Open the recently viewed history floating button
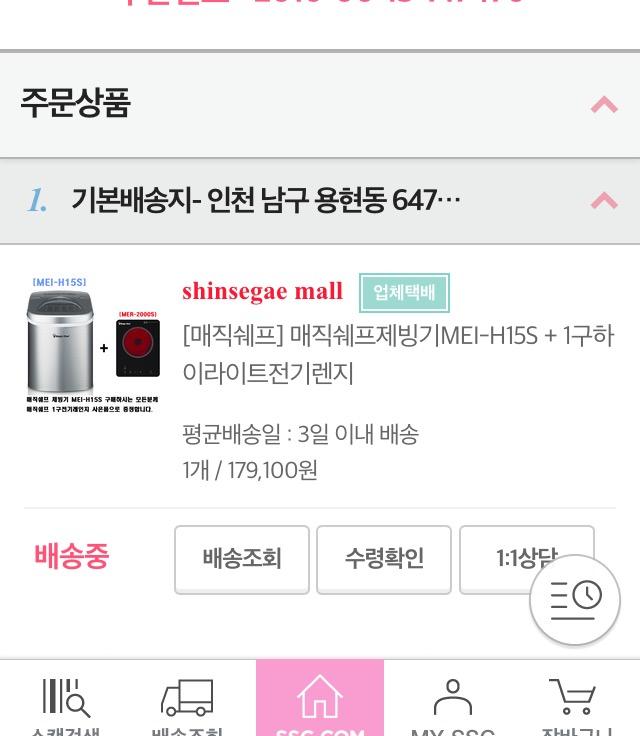 (575, 600)
